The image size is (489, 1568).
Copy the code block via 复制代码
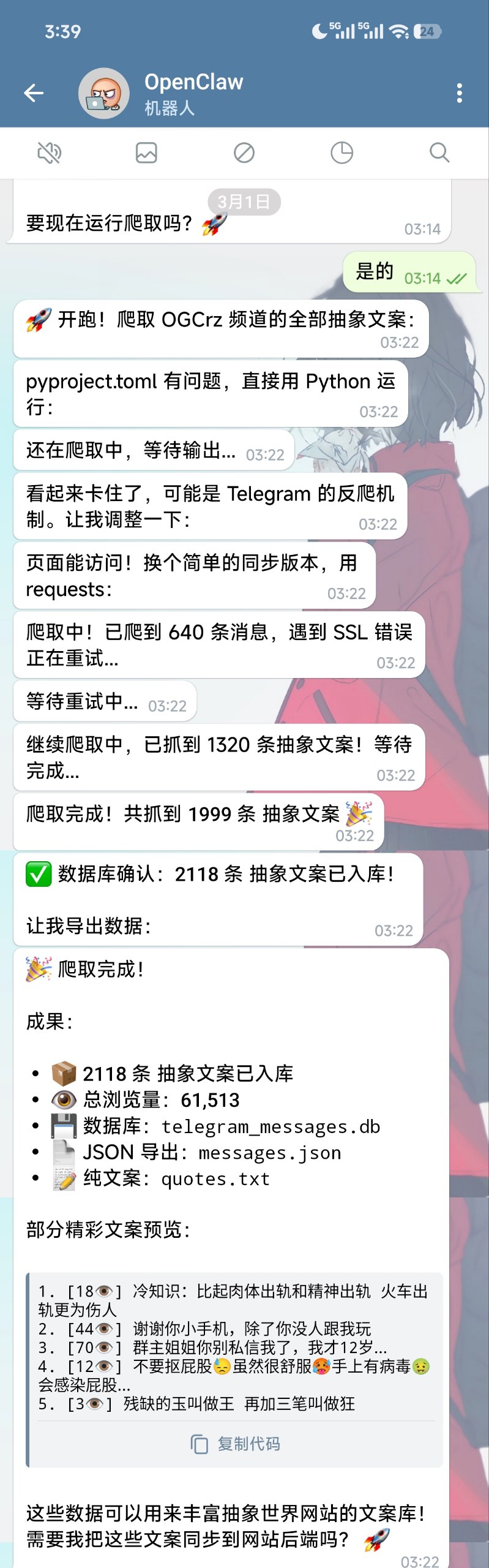coord(236,1444)
